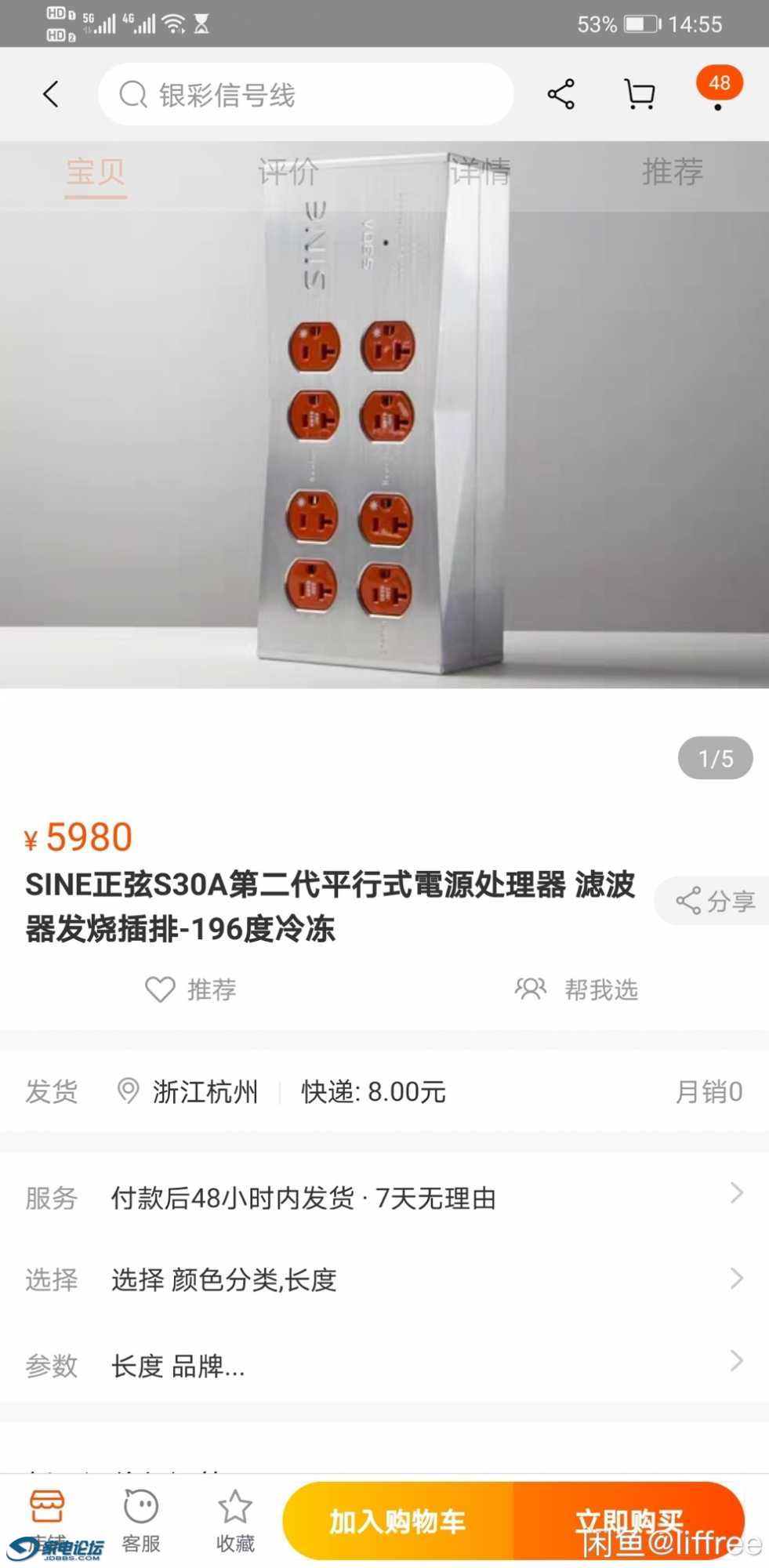
Task: Switch to the 详情 tab
Action: [x=480, y=172]
